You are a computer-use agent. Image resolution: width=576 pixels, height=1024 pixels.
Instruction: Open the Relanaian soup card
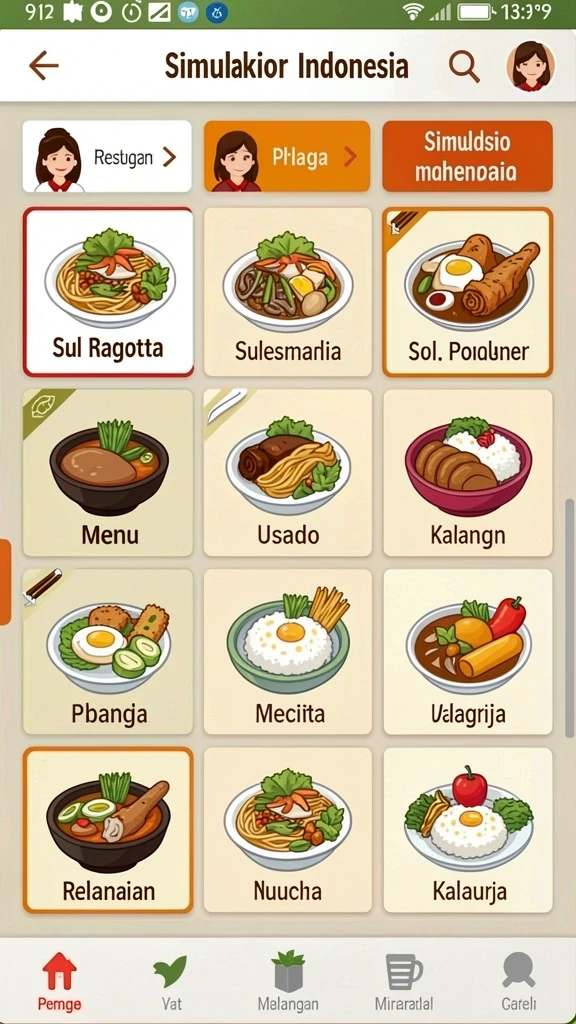pos(108,830)
